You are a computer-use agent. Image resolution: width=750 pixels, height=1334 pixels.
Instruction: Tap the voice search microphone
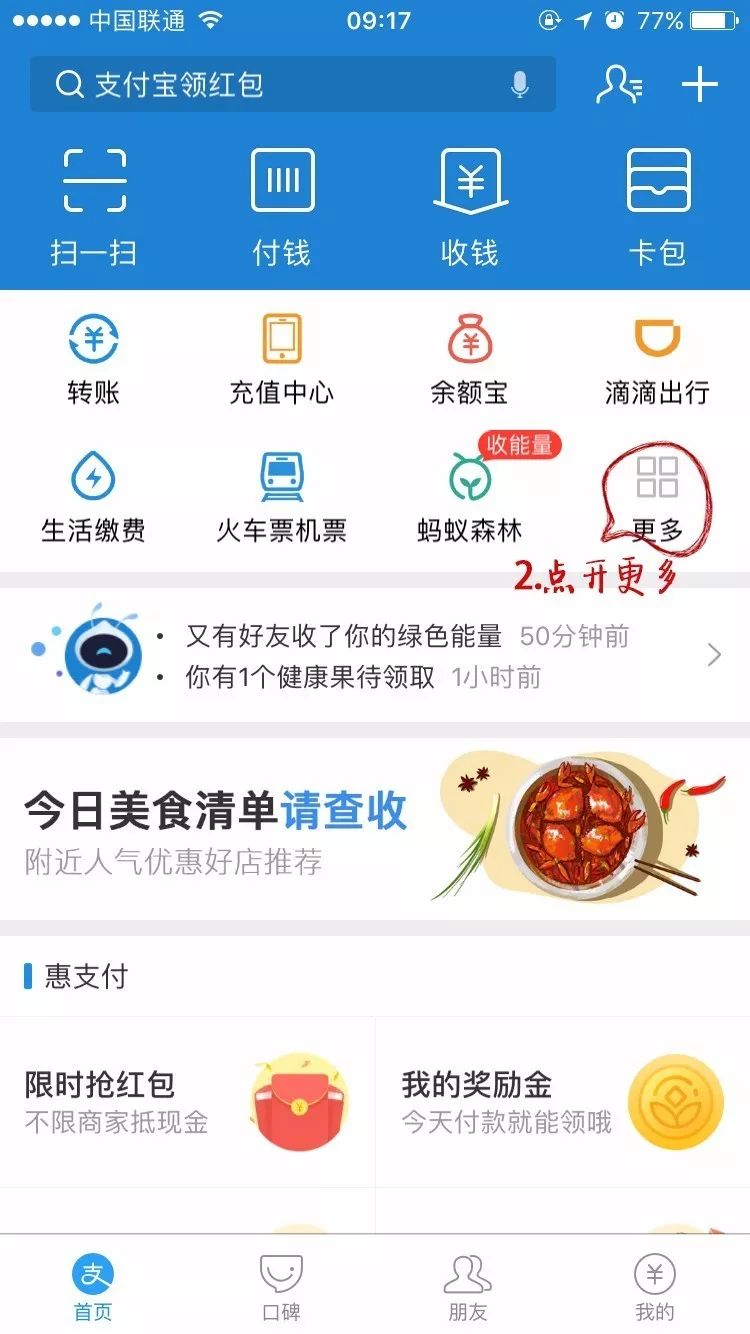519,85
